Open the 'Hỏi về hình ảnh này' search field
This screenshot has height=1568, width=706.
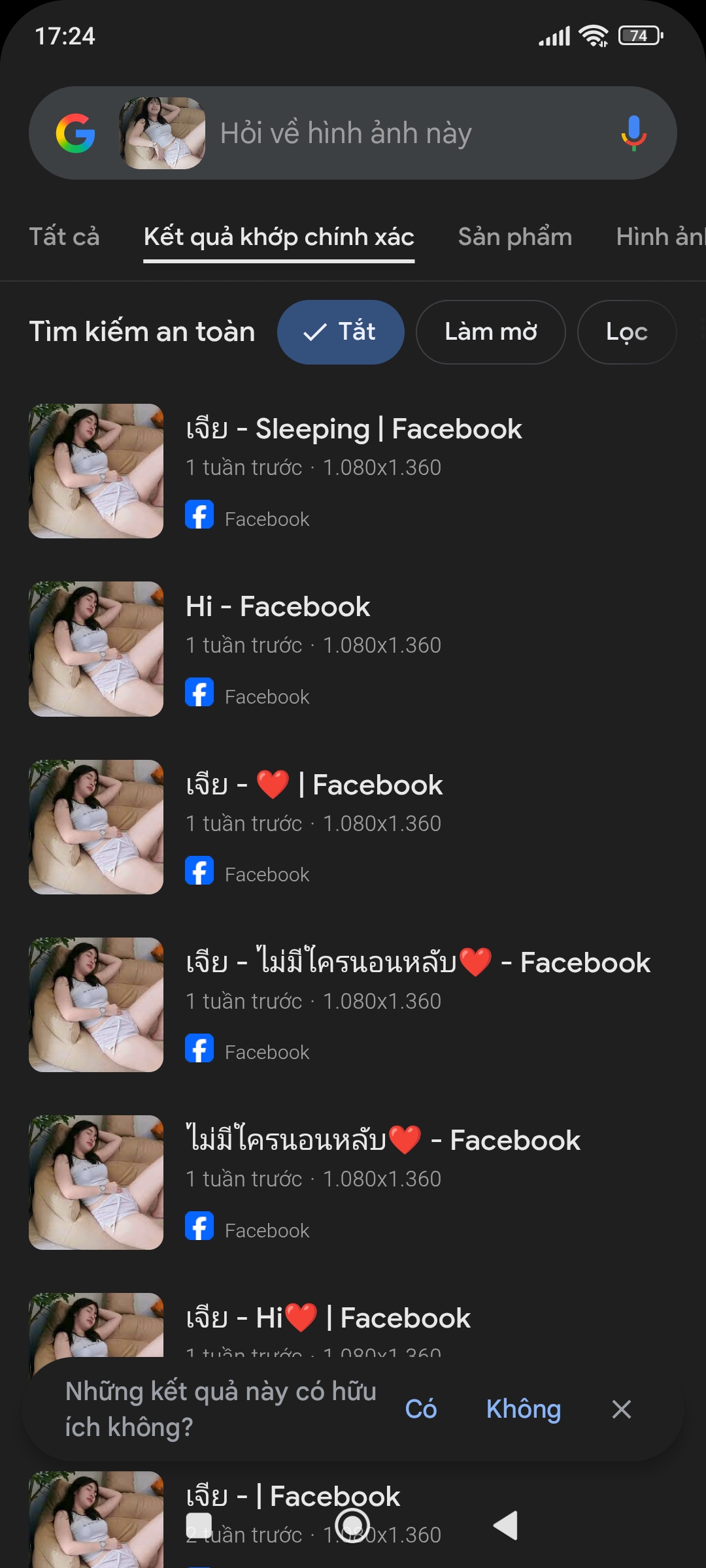point(392,133)
